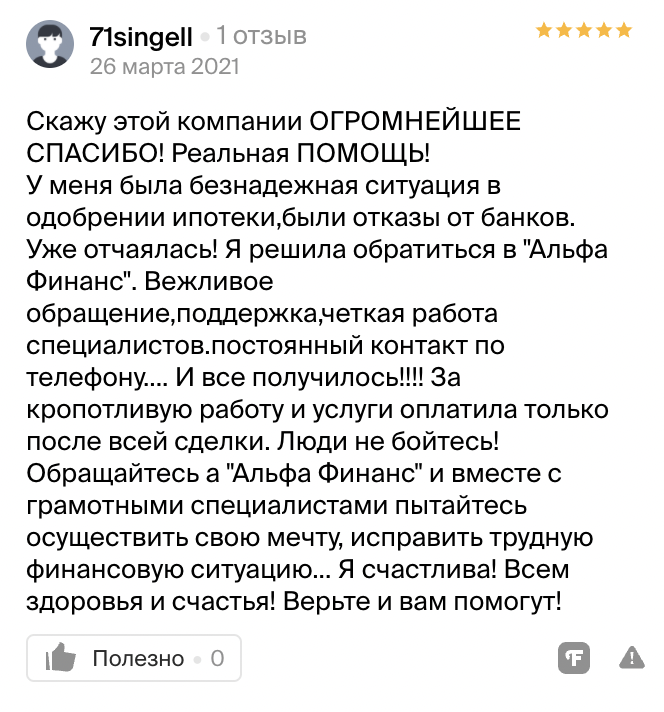The image size is (664, 712).
Task: Open 71singell's profile avatar
Action: tap(49, 45)
